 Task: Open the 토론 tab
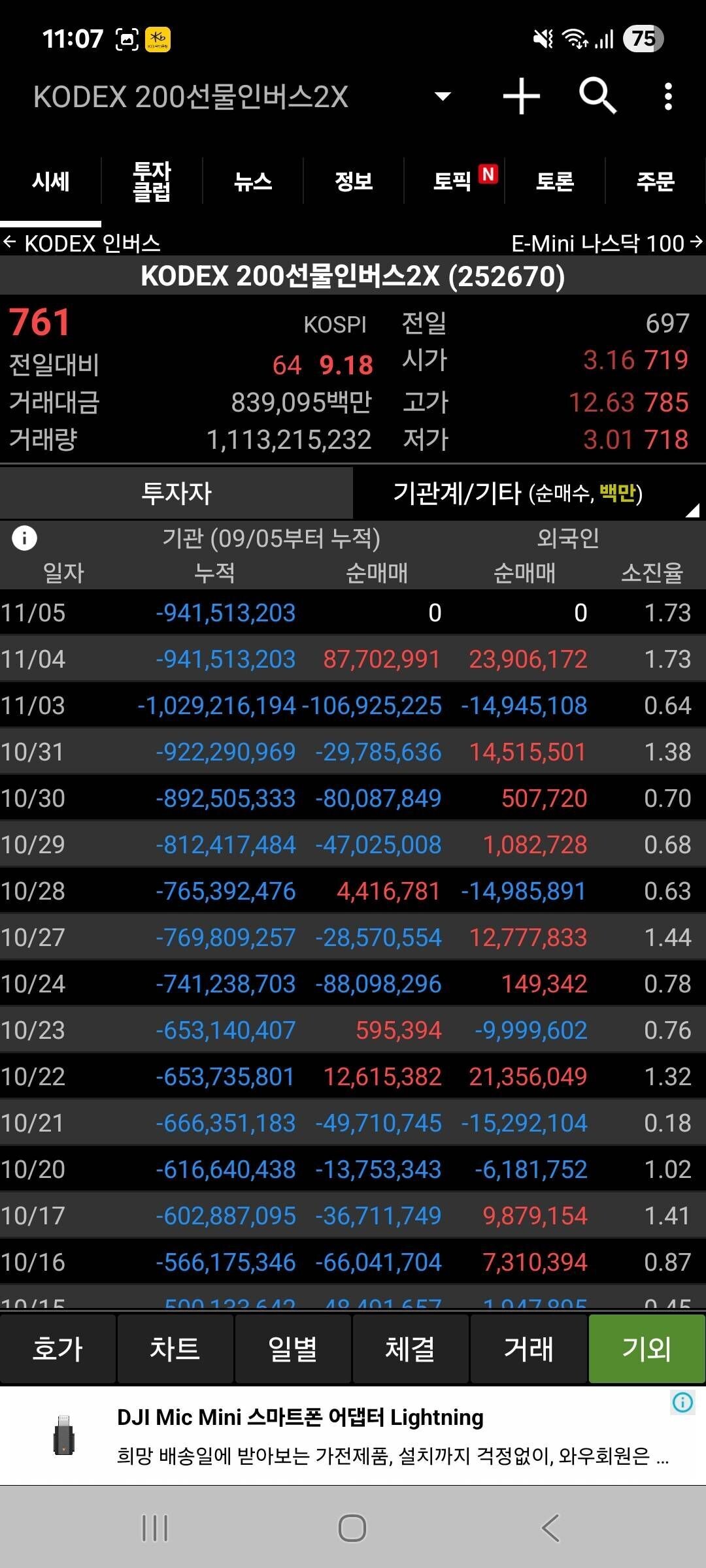click(555, 182)
